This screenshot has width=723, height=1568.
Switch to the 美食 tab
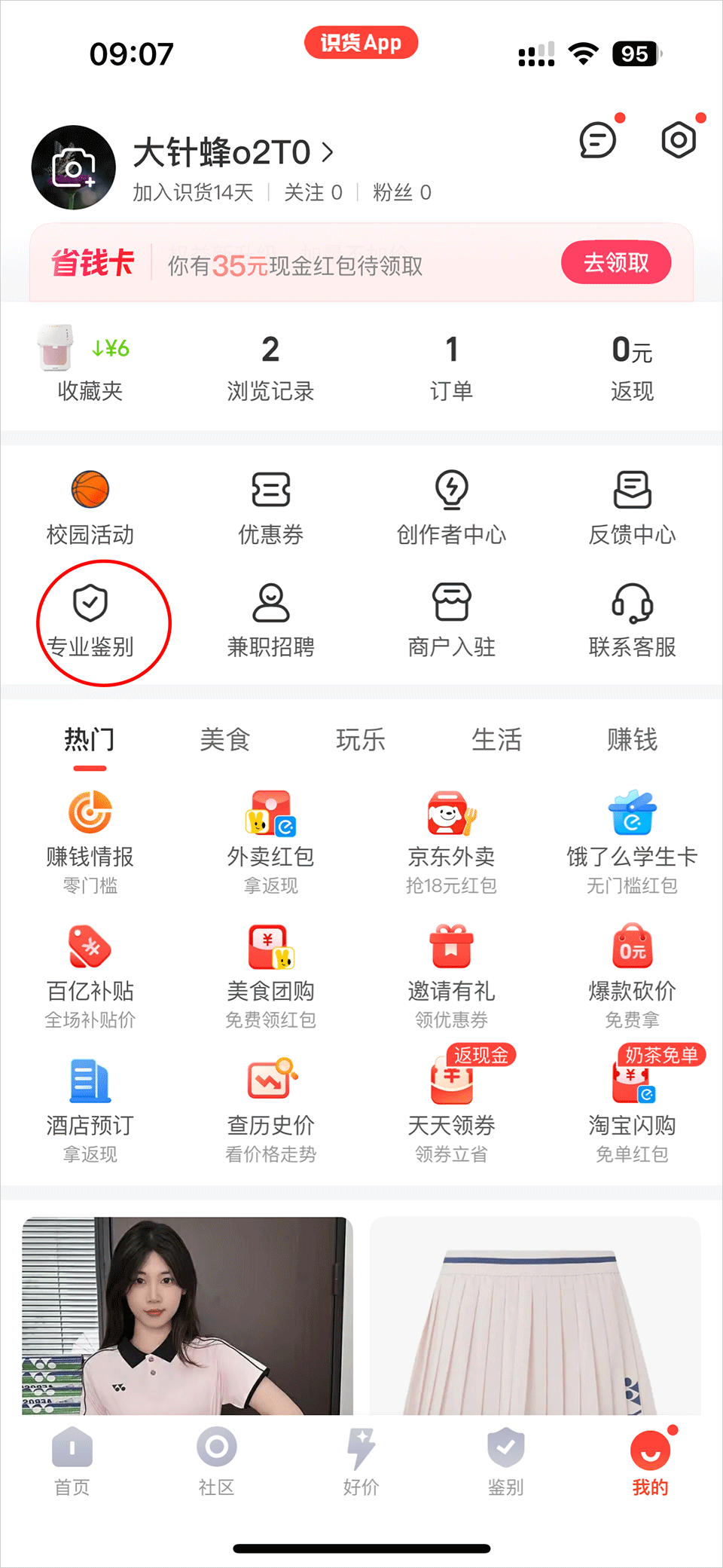pyautogui.click(x=225, y=740)
